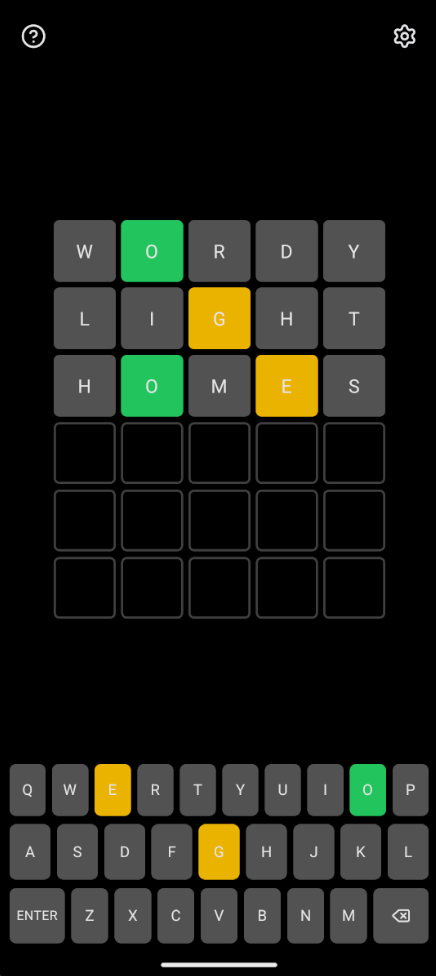Open the settings gear icon
The width and height of the screenshot is (436, 976).
(x=404, y=37)
